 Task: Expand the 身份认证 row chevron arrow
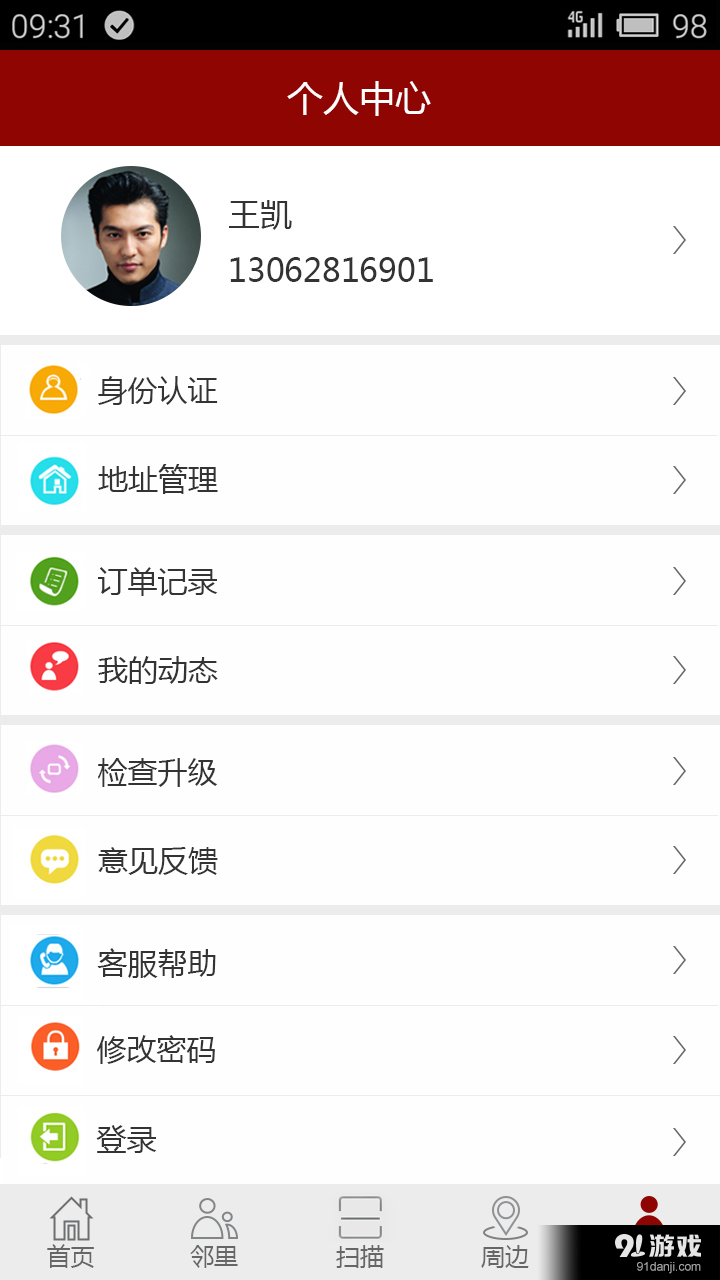point(679,390)
